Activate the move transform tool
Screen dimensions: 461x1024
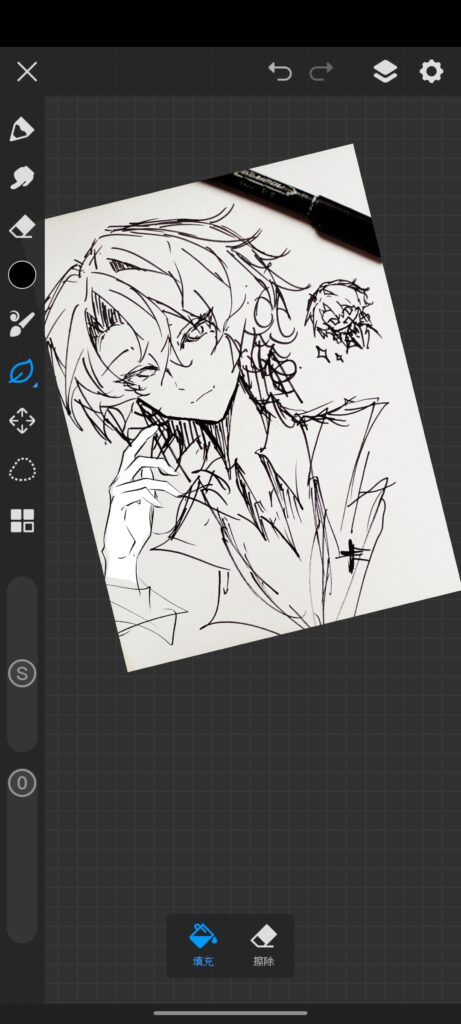22,421
